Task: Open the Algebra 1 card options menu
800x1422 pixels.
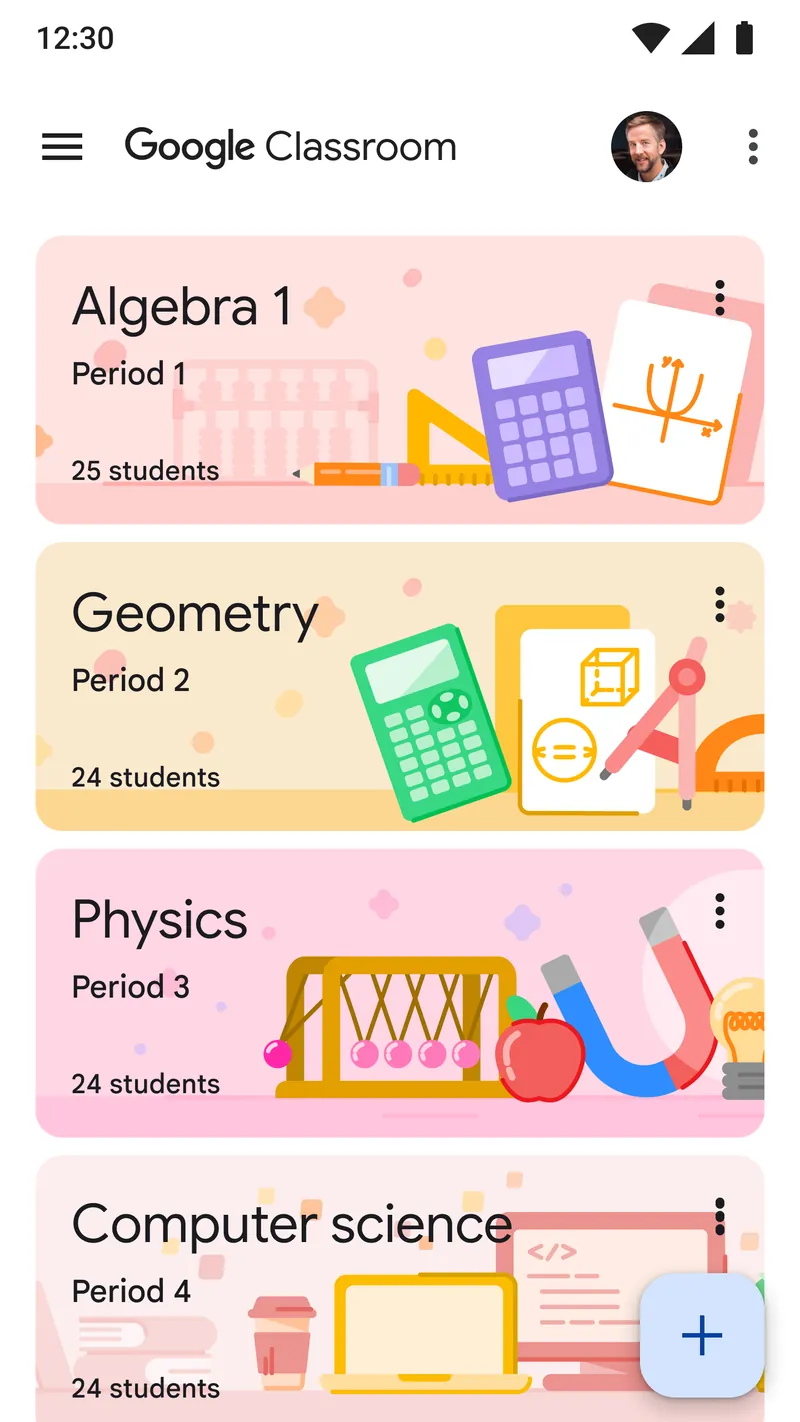Action: [x=719, y=296]
